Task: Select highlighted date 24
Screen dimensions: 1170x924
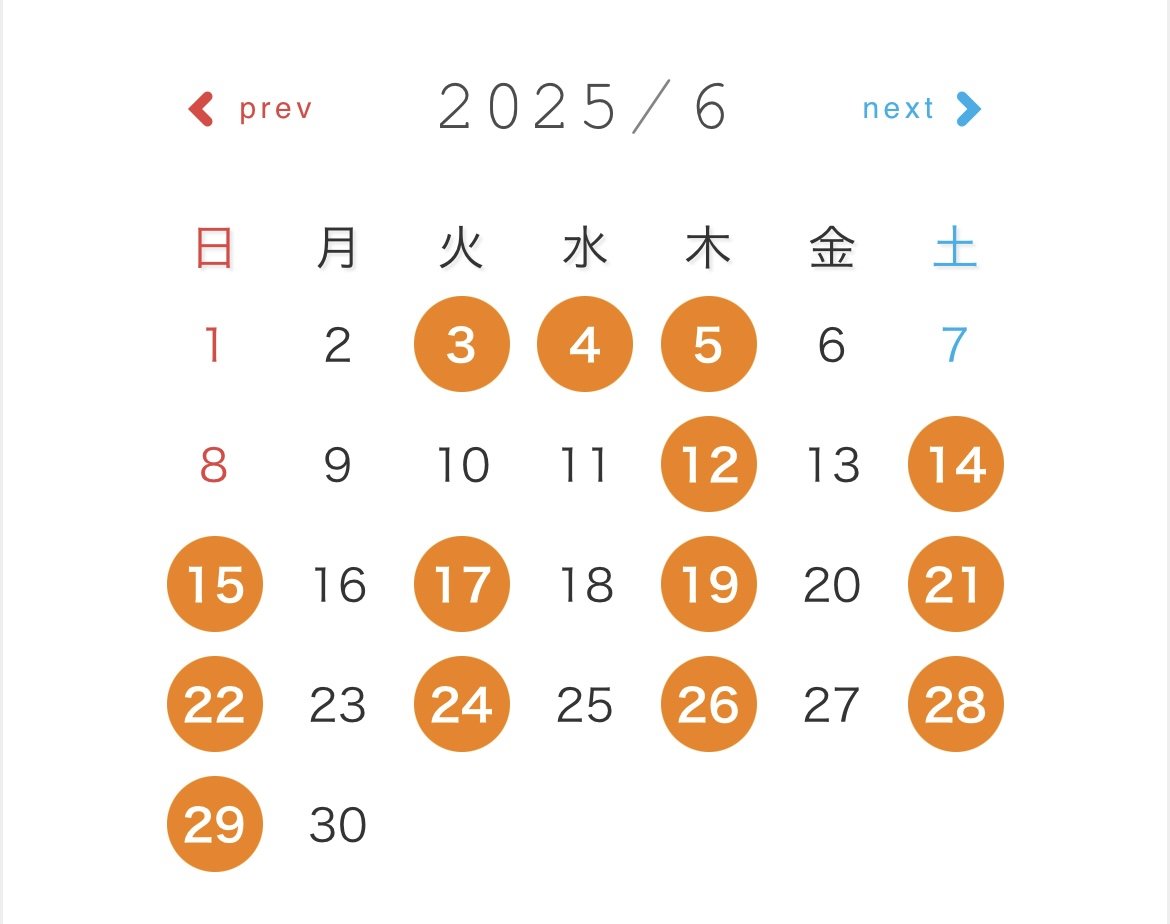Action: point(461,704)
